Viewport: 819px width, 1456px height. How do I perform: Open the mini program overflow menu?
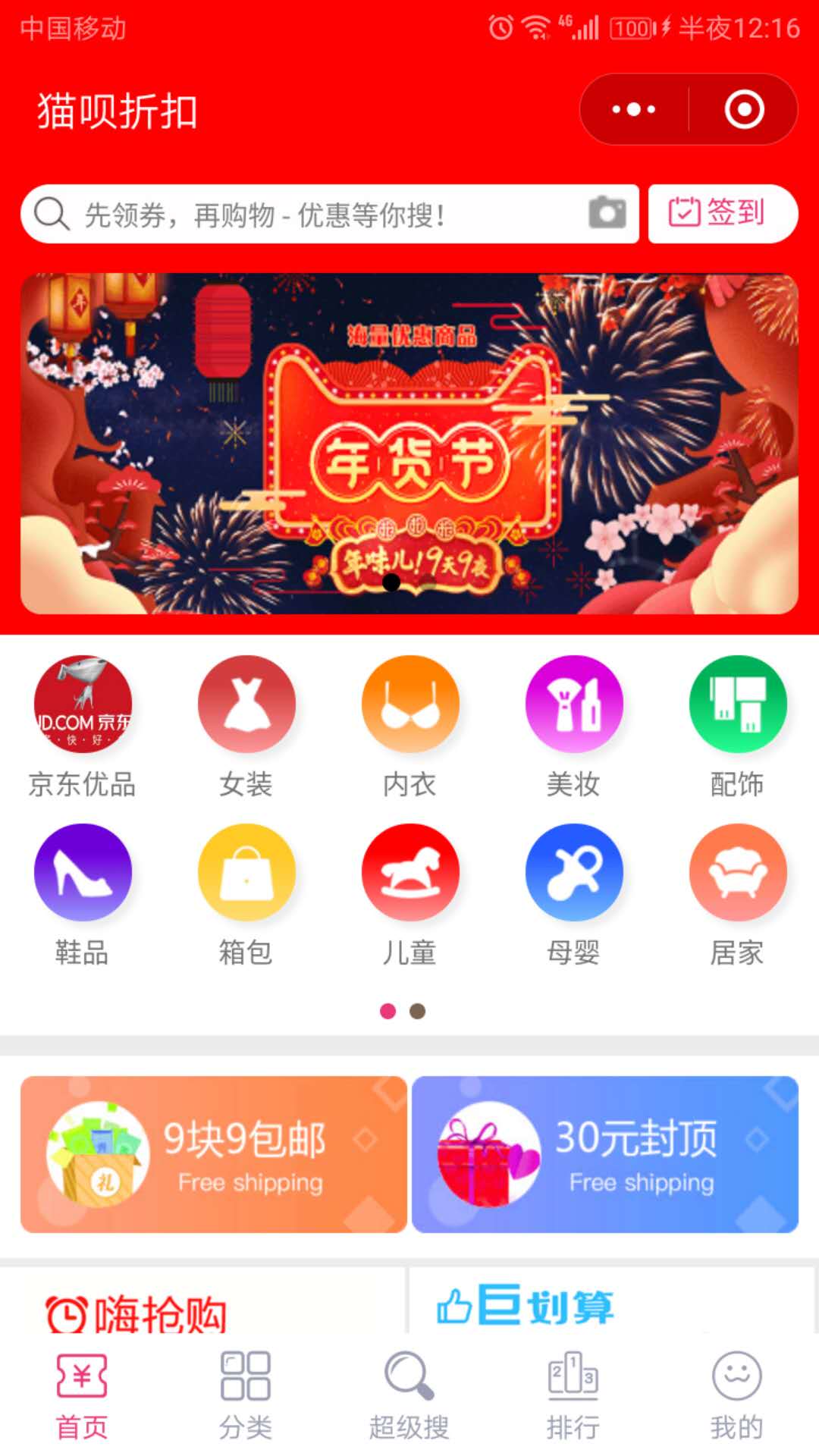(634, 109)
